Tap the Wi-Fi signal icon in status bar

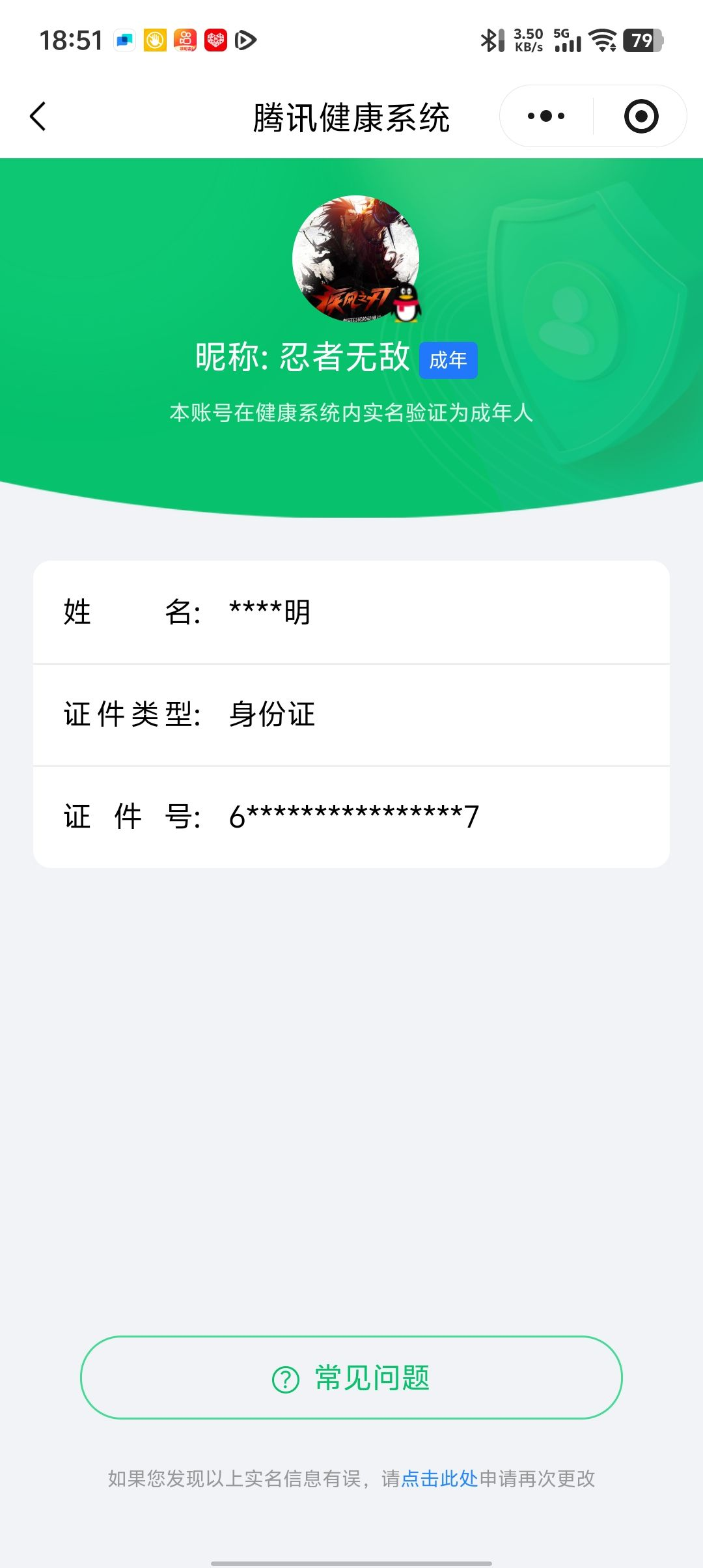click(x=602, y=40)
